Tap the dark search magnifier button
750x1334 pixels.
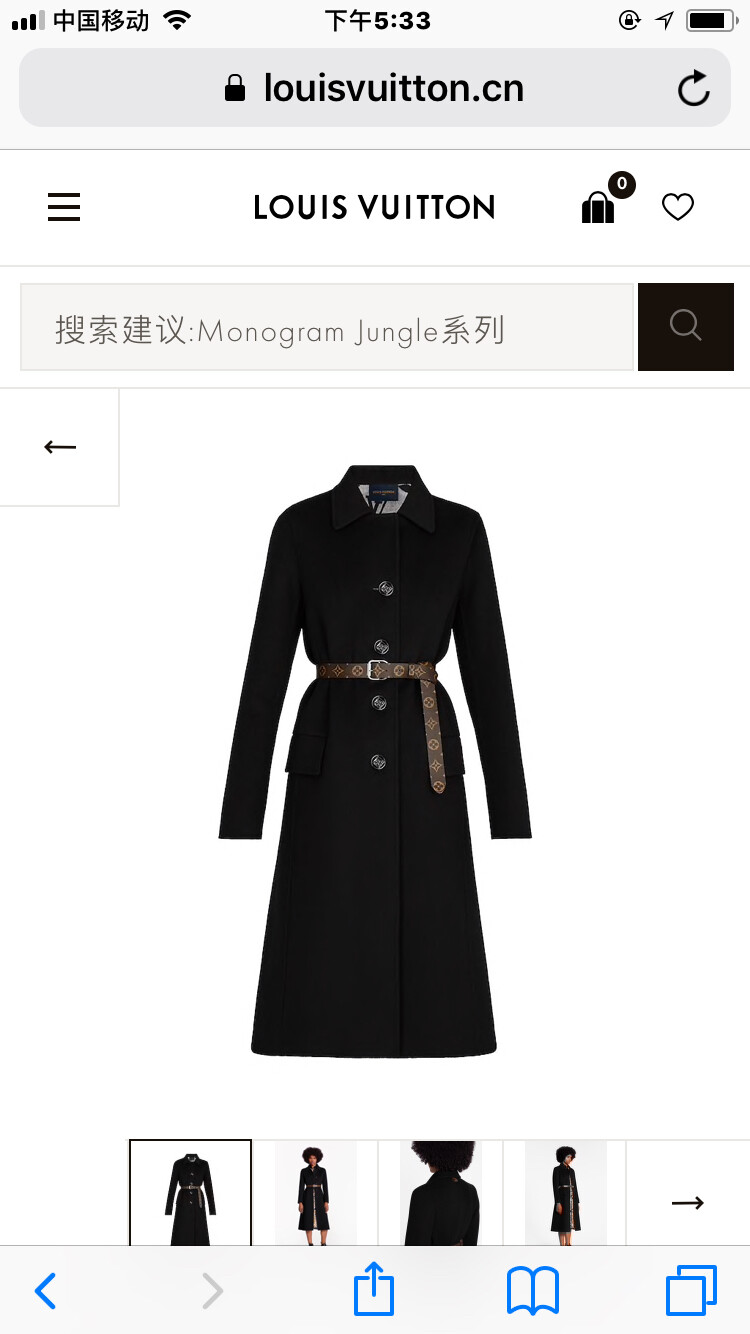click(686, 327)
